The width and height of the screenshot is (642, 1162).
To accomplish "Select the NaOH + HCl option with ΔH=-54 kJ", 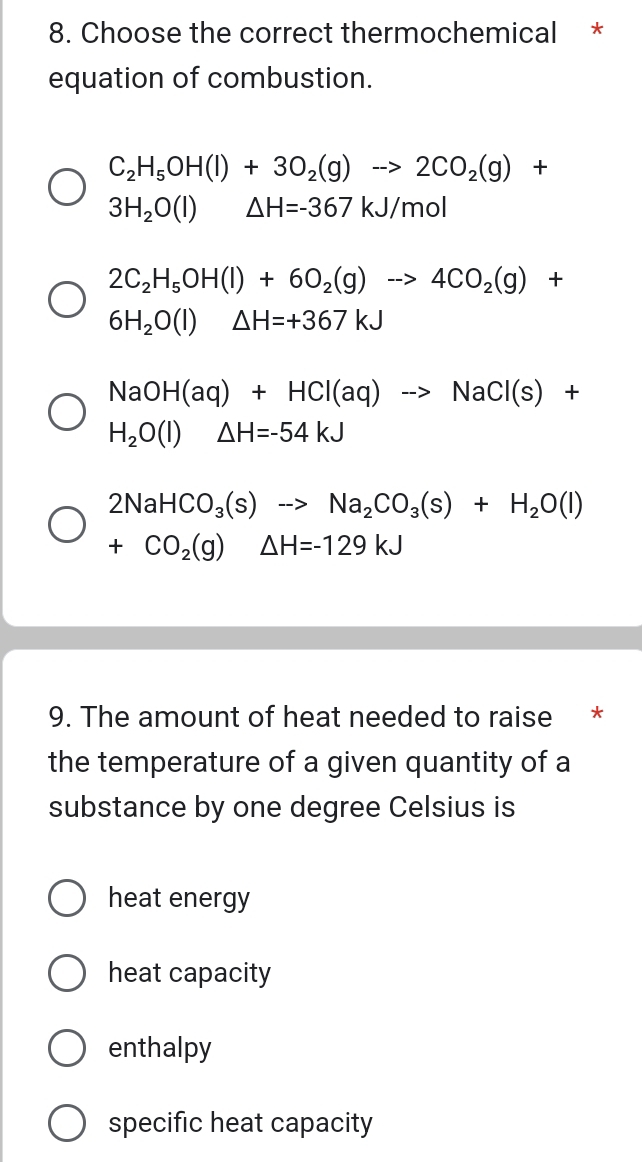I will (x=68, y=412).
